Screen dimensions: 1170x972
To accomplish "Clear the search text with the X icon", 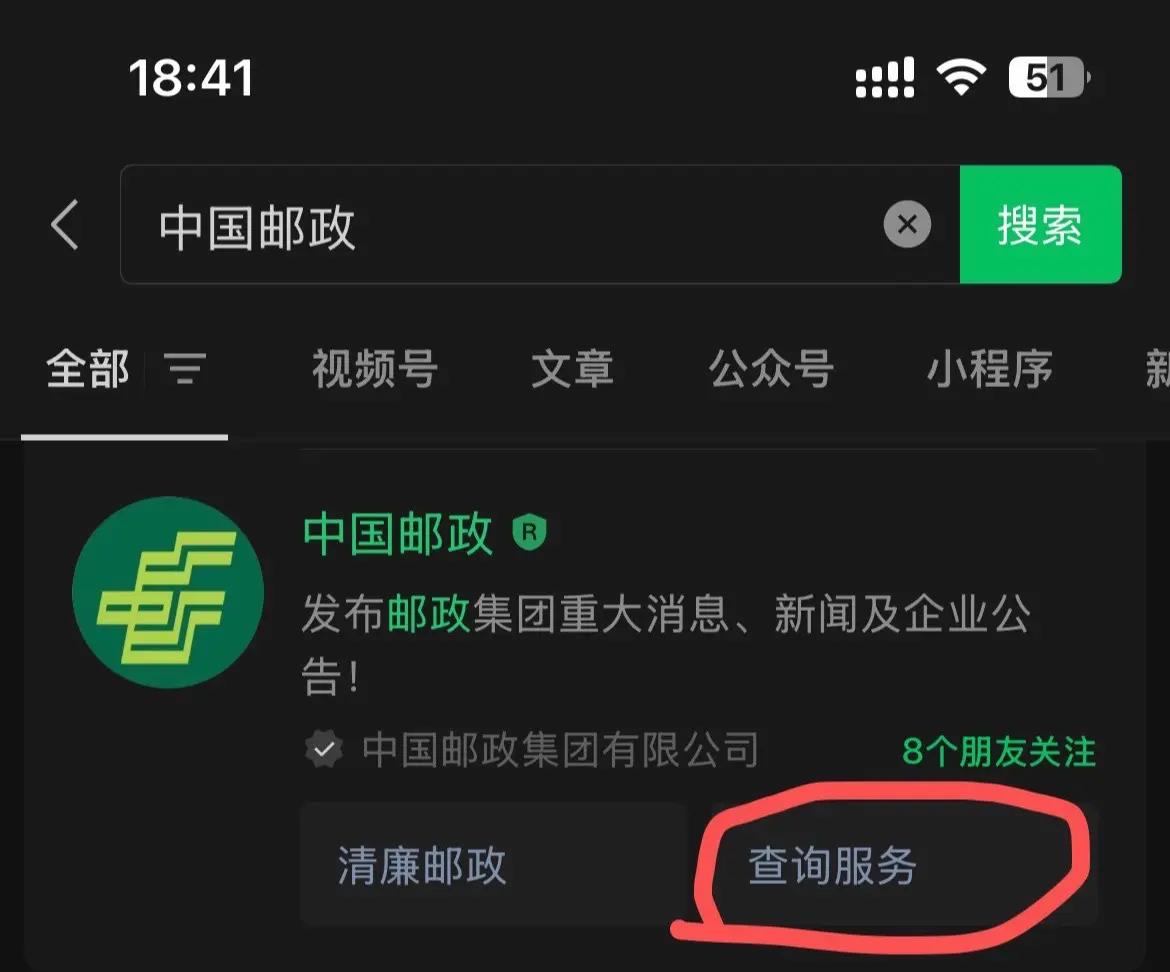I will tap(907, 225).
